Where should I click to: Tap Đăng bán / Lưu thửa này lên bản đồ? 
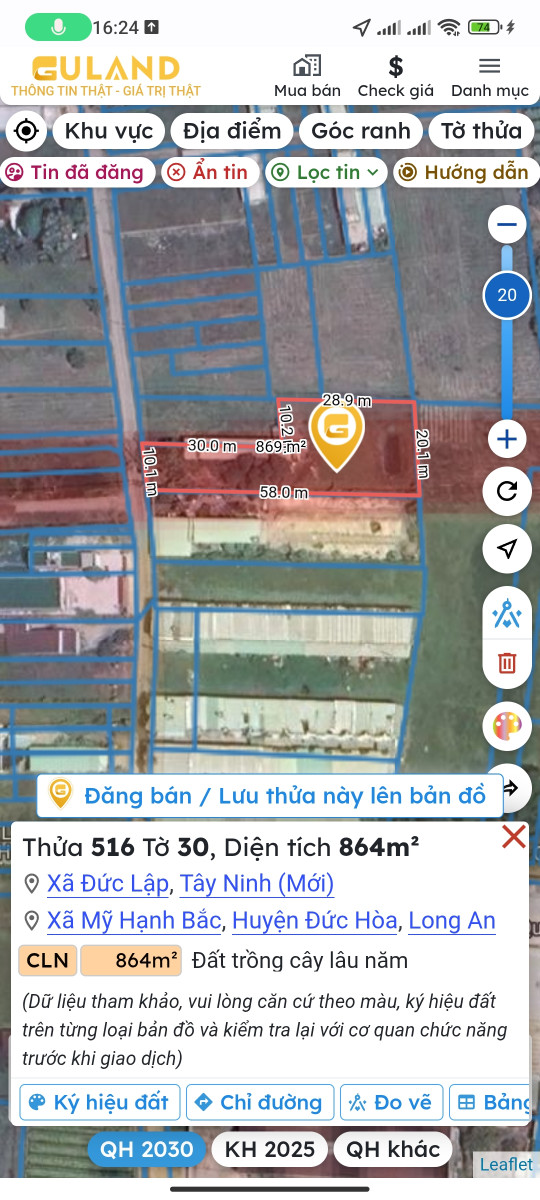point(269,796)
